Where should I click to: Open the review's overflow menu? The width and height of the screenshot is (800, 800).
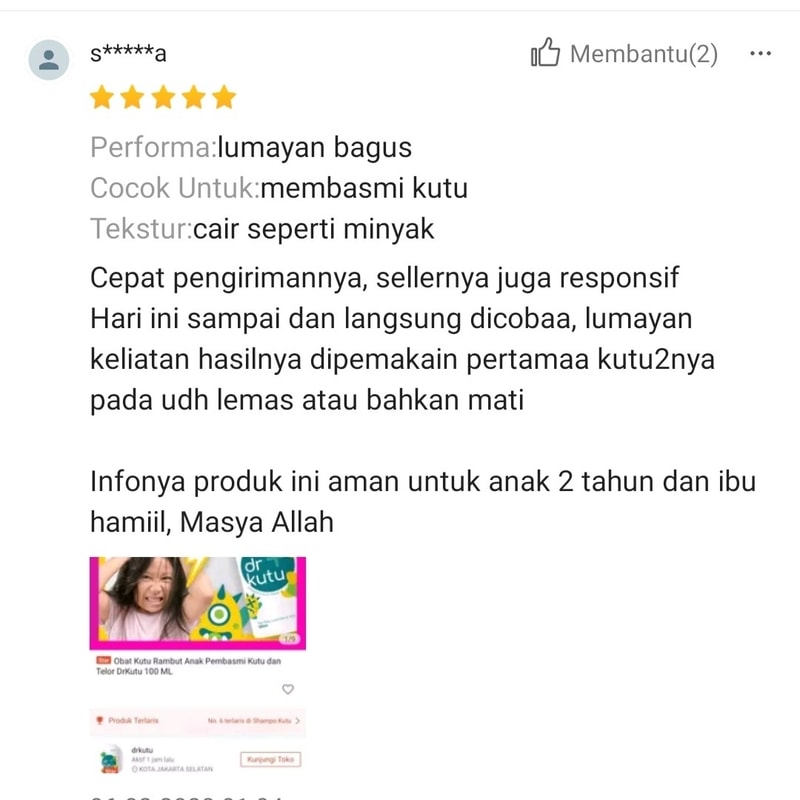[x=760, y=54]
